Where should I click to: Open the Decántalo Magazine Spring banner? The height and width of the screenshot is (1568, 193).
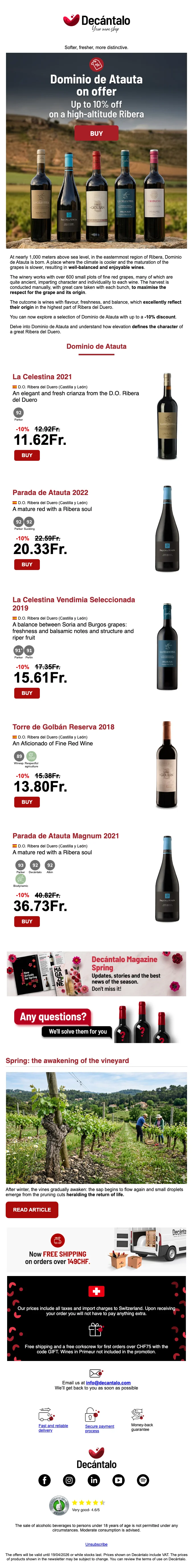96,974
